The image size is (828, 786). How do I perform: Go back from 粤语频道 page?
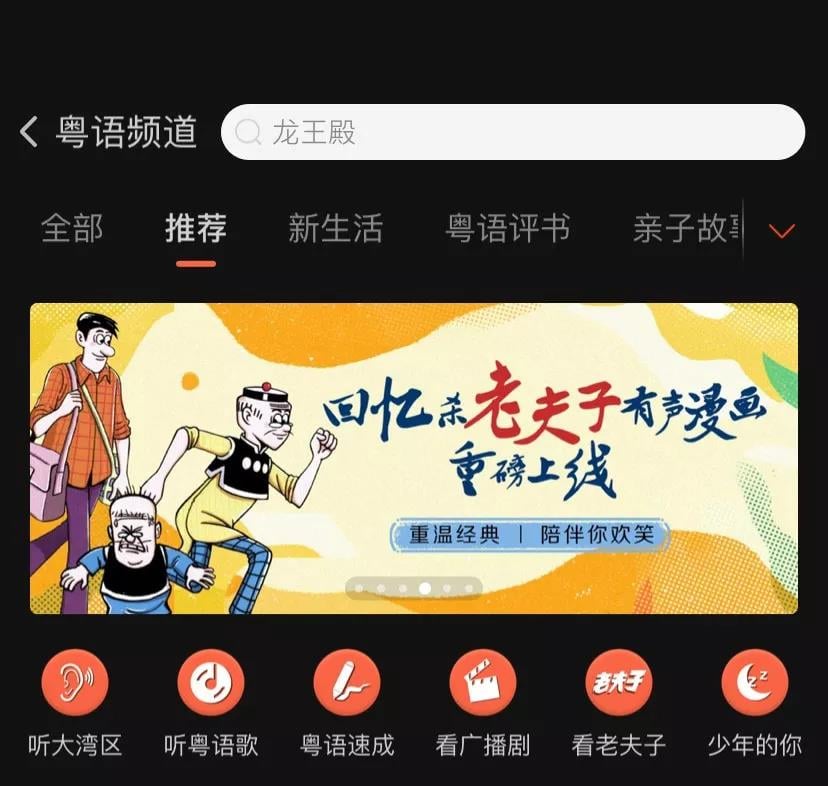29,132
